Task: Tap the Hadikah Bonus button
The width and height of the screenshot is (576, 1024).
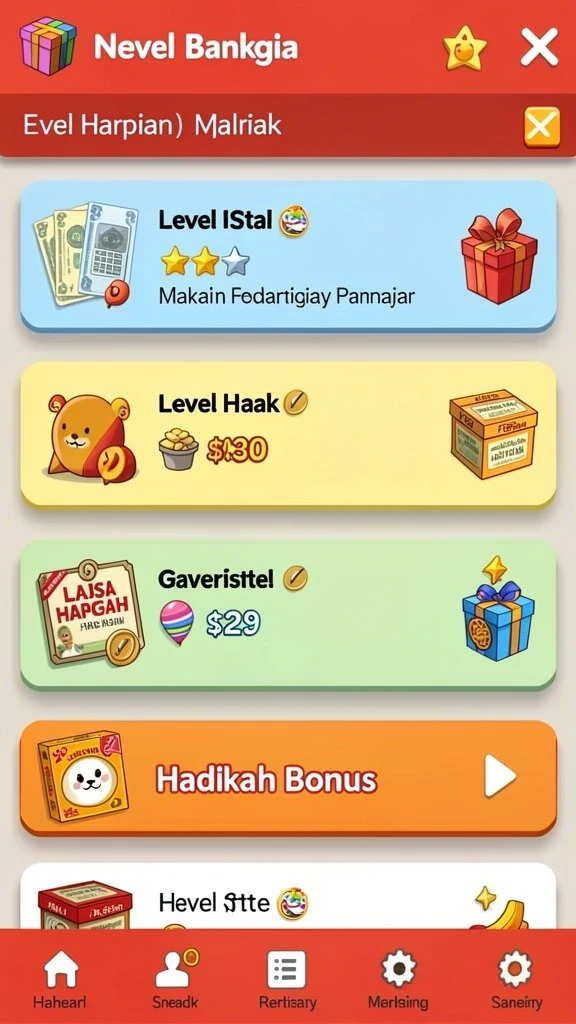Action: pyautogui.click(x=288, y=778)
